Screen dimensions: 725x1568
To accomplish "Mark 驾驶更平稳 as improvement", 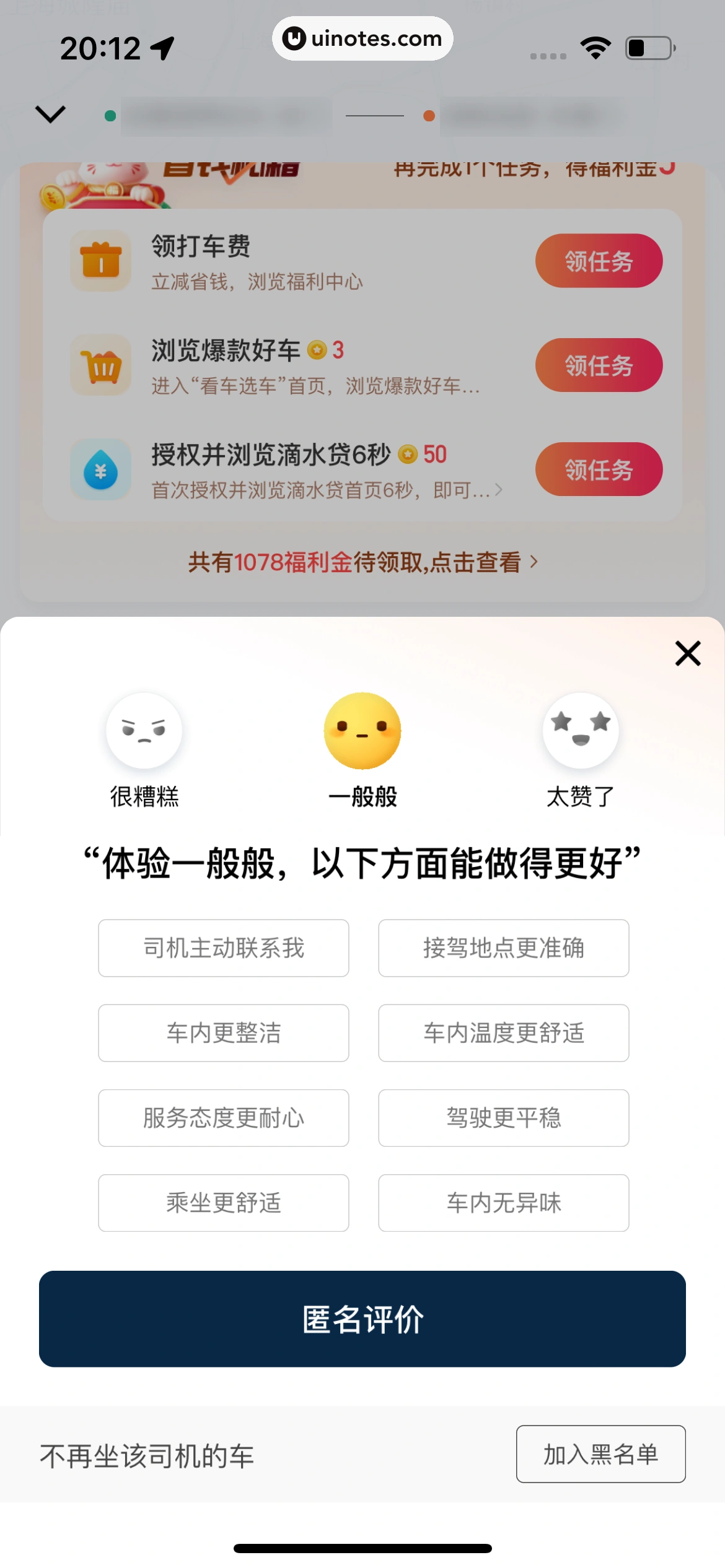I will click(x=504, y=1118).
